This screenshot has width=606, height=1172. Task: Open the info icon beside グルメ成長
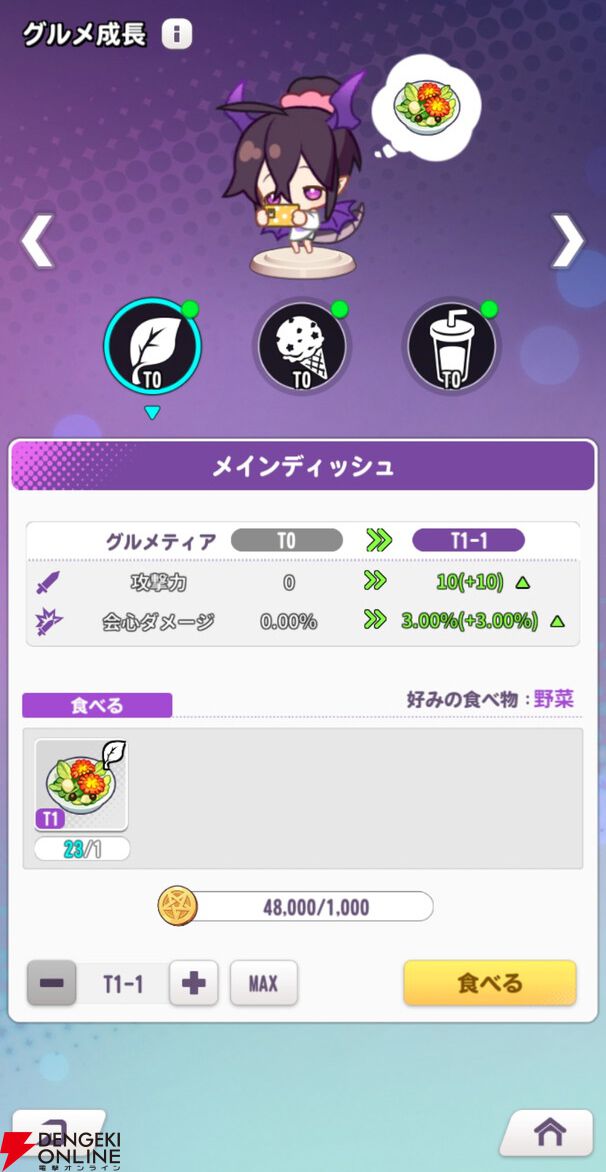176,35
